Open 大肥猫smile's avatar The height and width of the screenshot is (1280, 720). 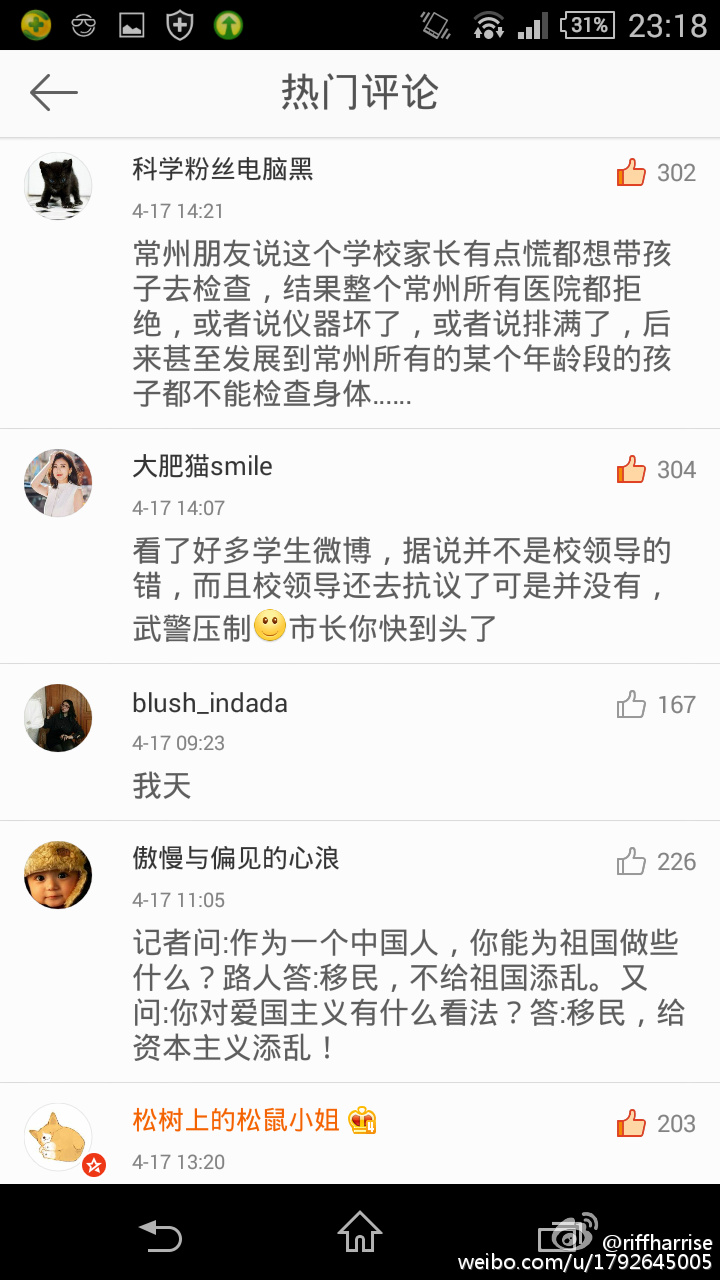(58, 483)
